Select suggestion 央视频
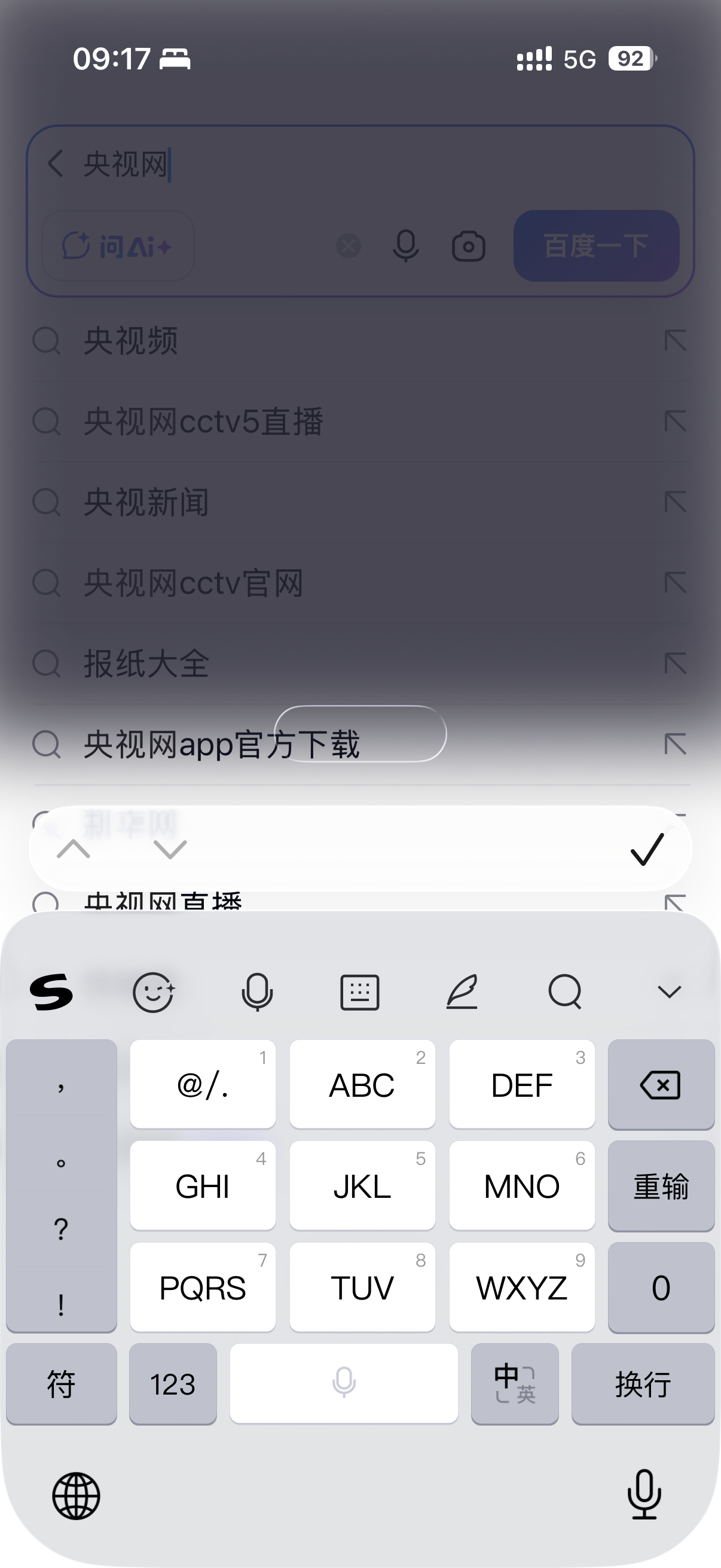The height and width of the screenshot is (1568, 721). tap(131, 341)
